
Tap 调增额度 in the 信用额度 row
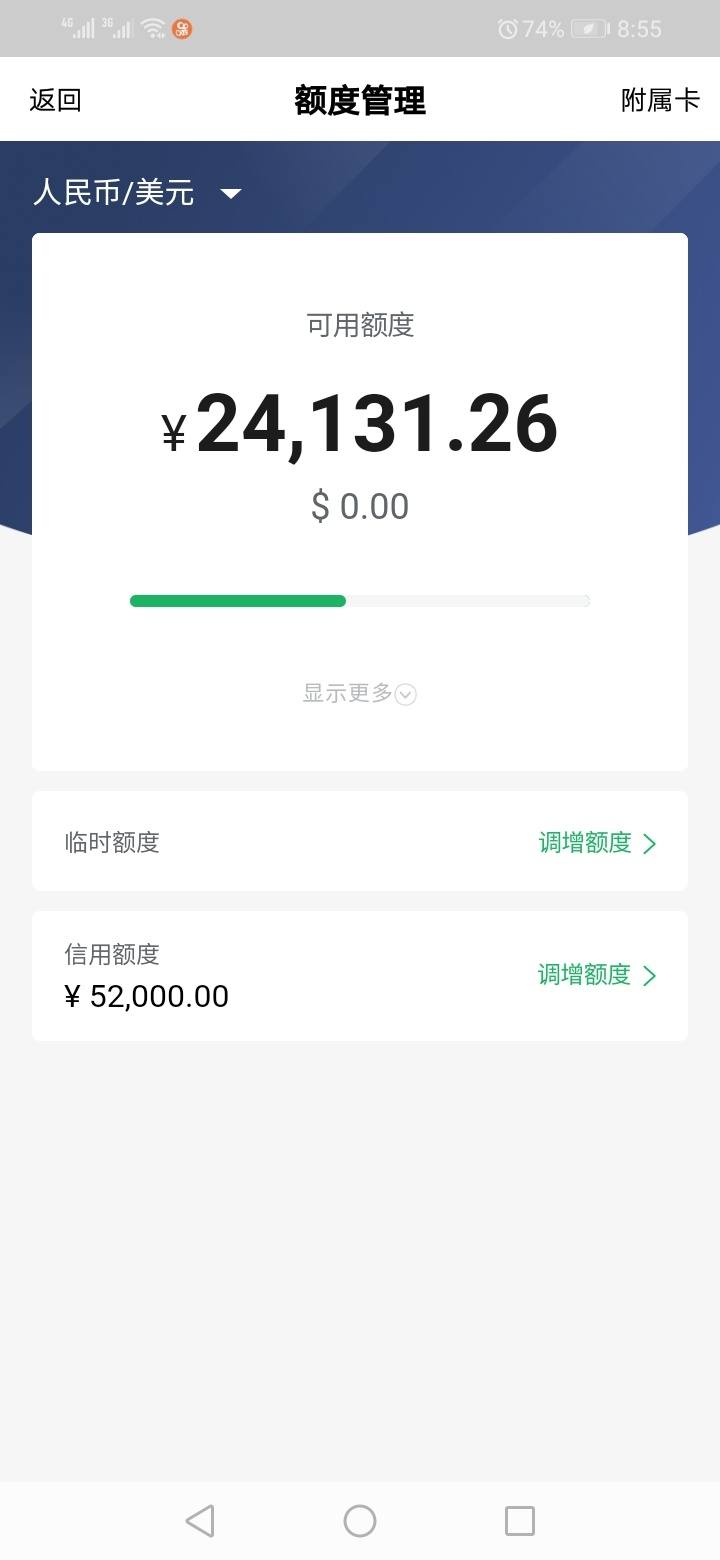pyautogui.click(x=597, y=975)
